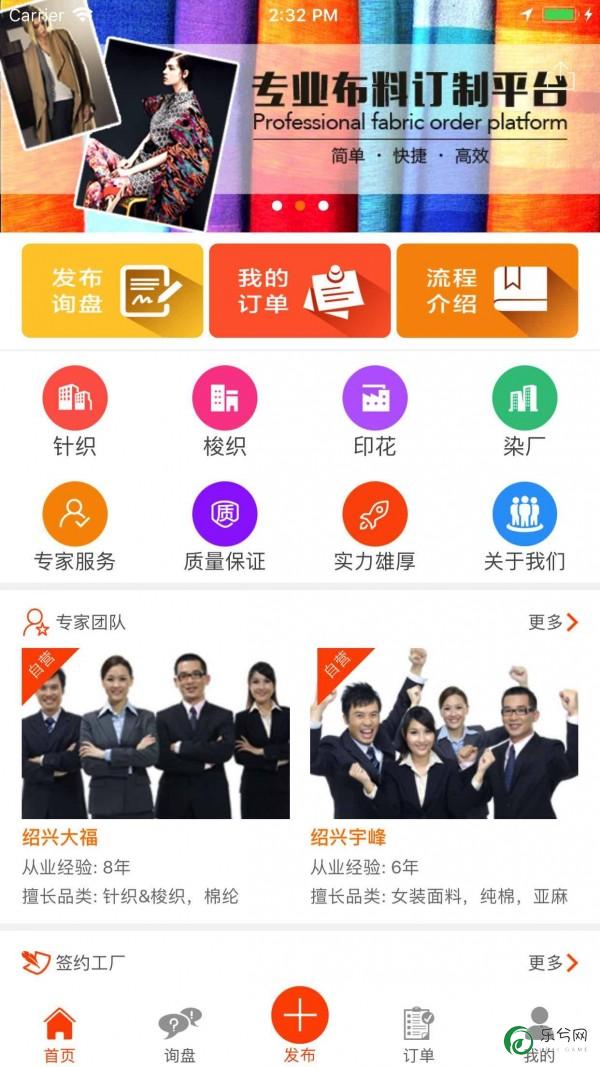Switch to the 订单 tab

pyautogui.click(x=419, y=1034)
